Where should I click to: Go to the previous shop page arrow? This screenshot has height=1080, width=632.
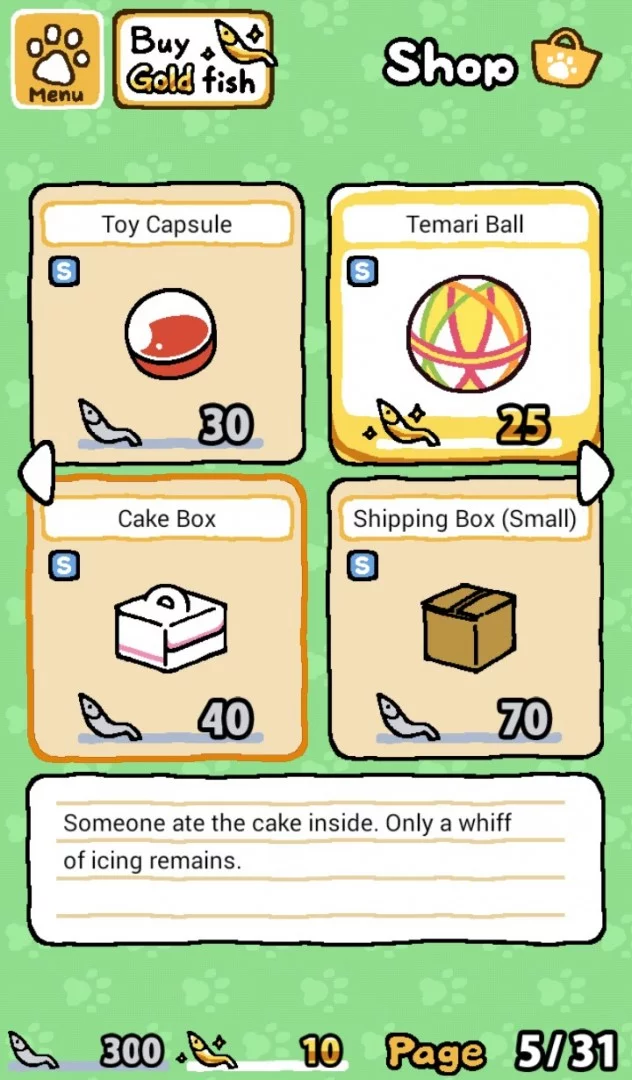[36, 472]
